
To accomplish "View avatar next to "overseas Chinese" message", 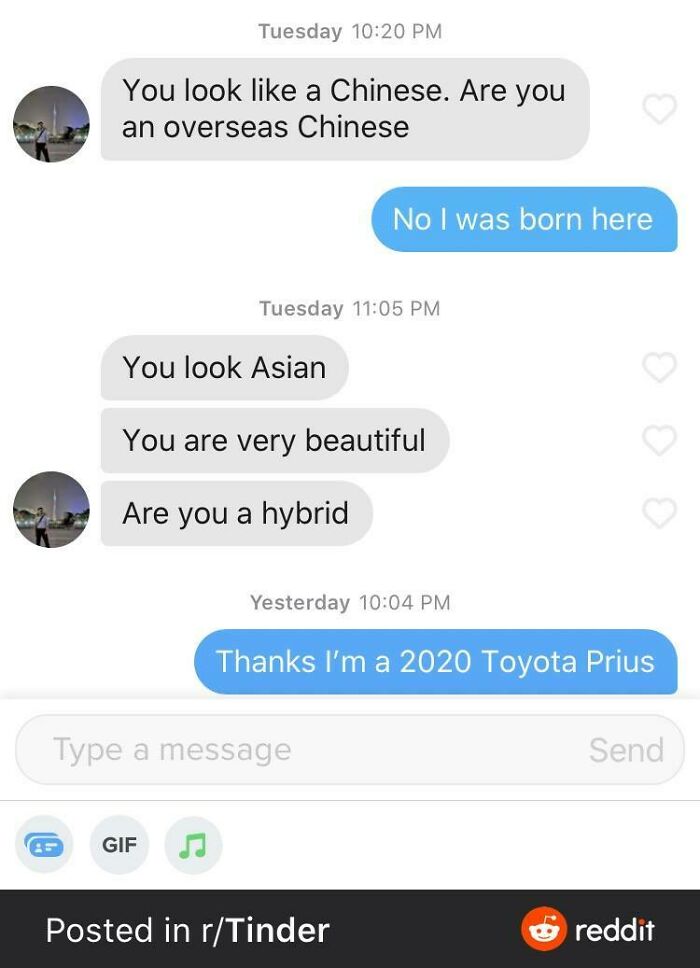I will 51,124.
